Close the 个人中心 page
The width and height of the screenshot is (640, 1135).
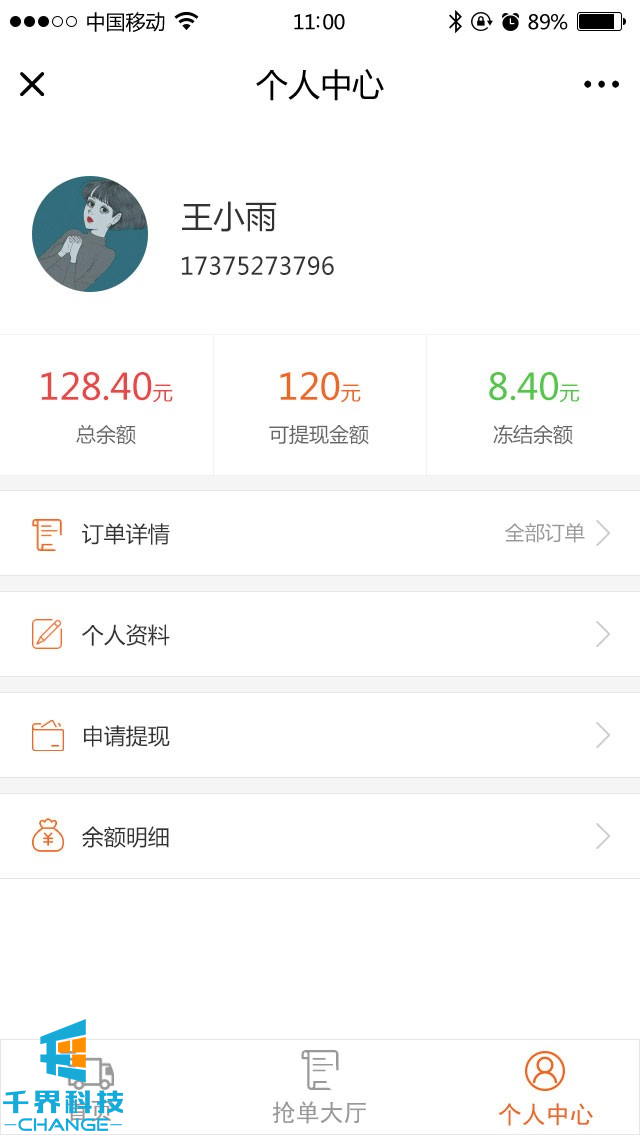[x=32, y=85]
